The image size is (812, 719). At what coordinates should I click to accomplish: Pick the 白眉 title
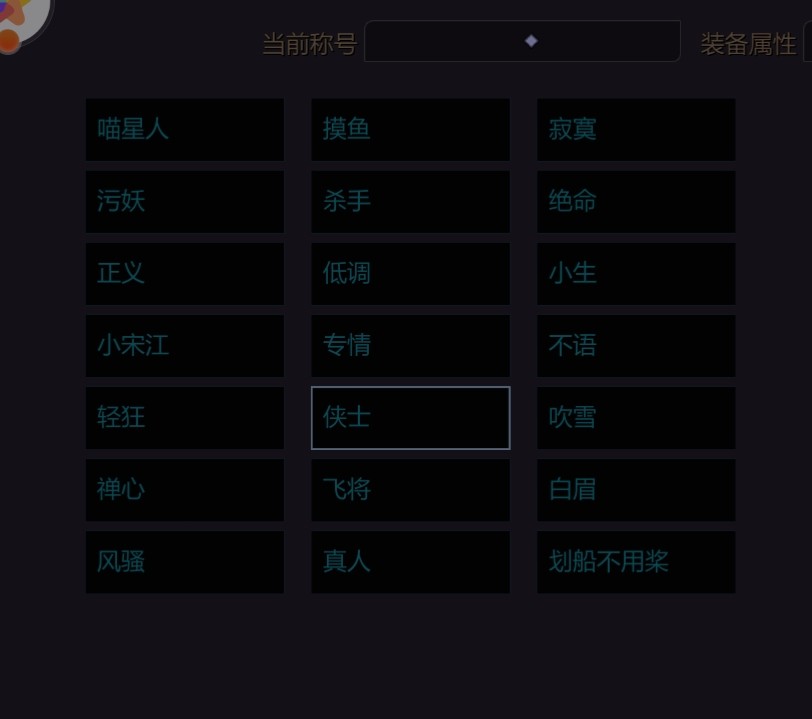636,489
